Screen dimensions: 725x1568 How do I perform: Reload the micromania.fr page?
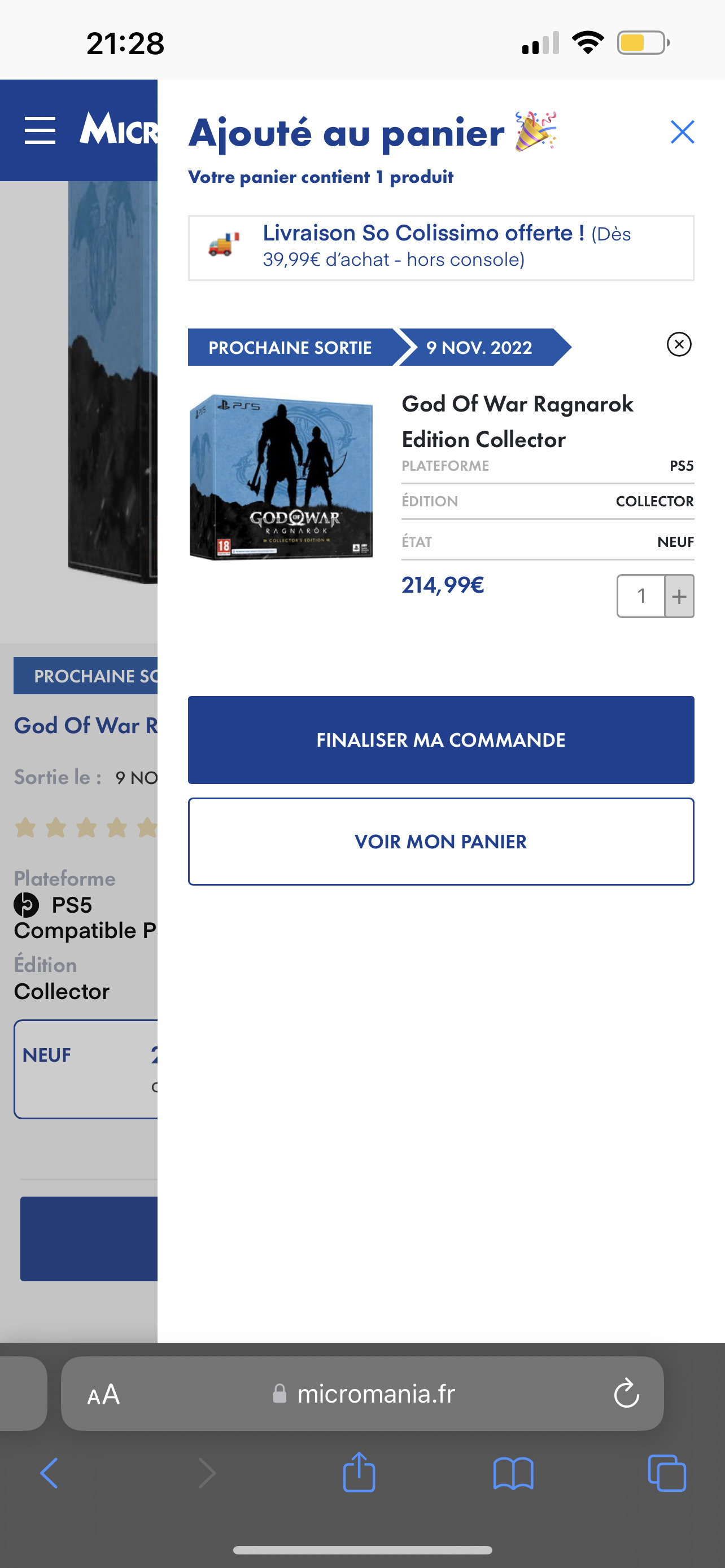pos(626,1393)
